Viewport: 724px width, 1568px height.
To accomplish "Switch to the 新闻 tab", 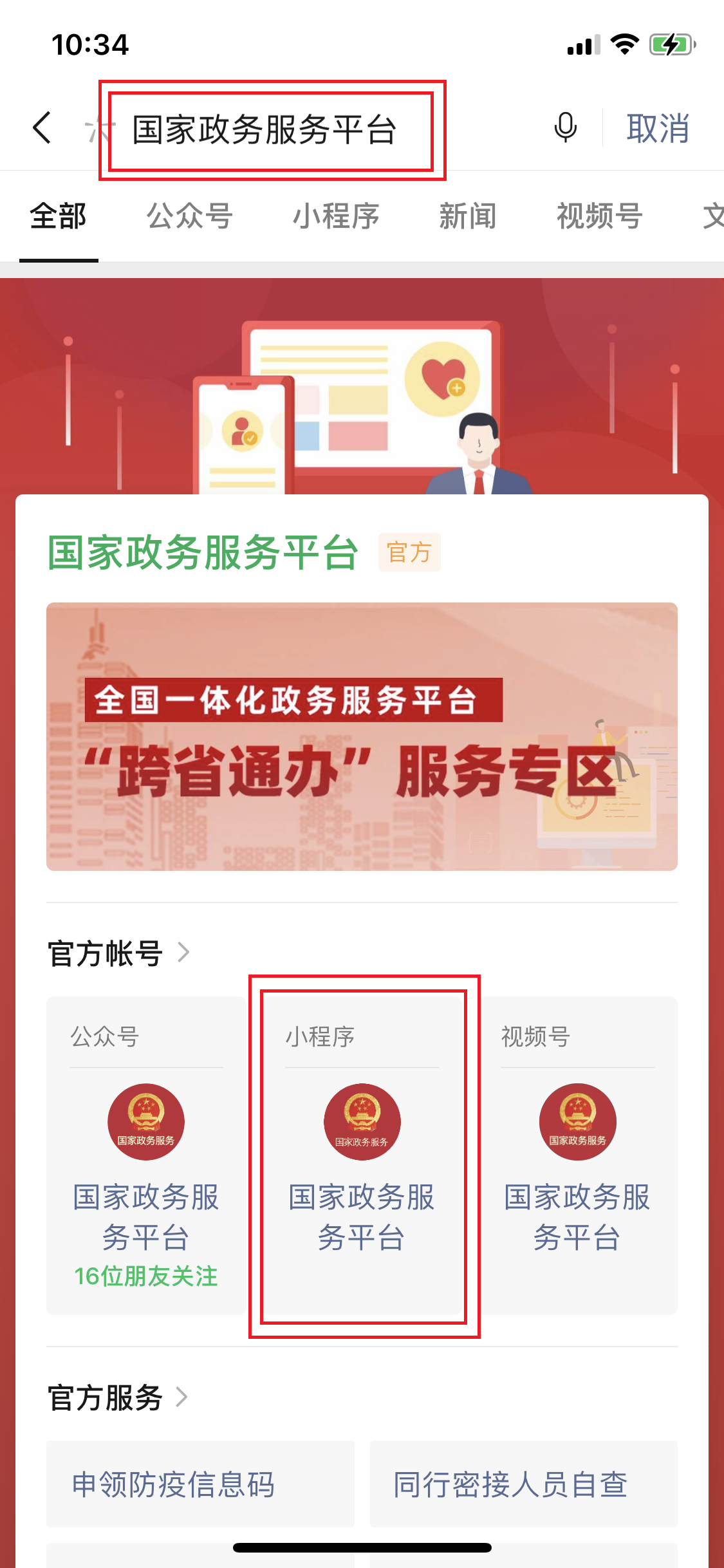I will pyautogui.click(x=468, y=216).
